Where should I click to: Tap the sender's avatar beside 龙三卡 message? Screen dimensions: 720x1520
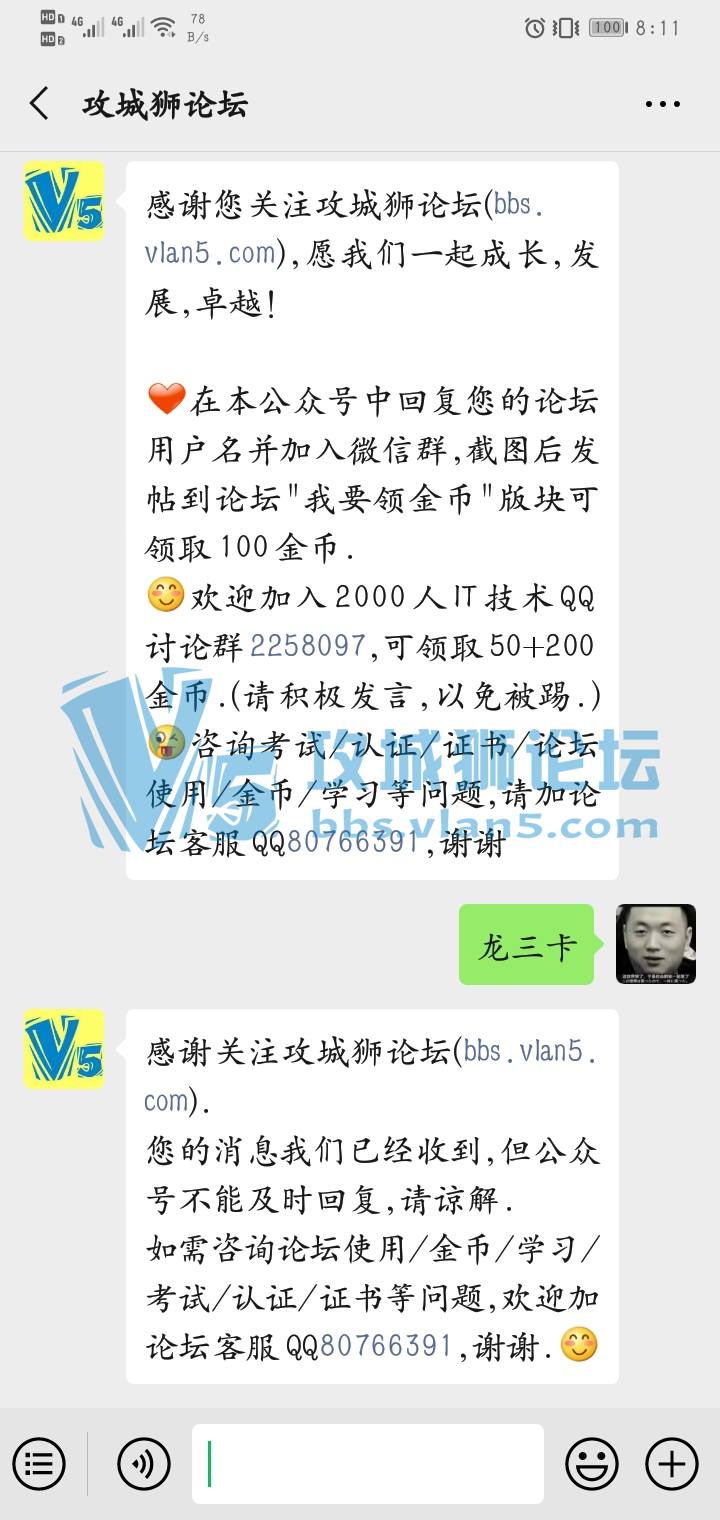pyautogui.click(x=655, y=944)
